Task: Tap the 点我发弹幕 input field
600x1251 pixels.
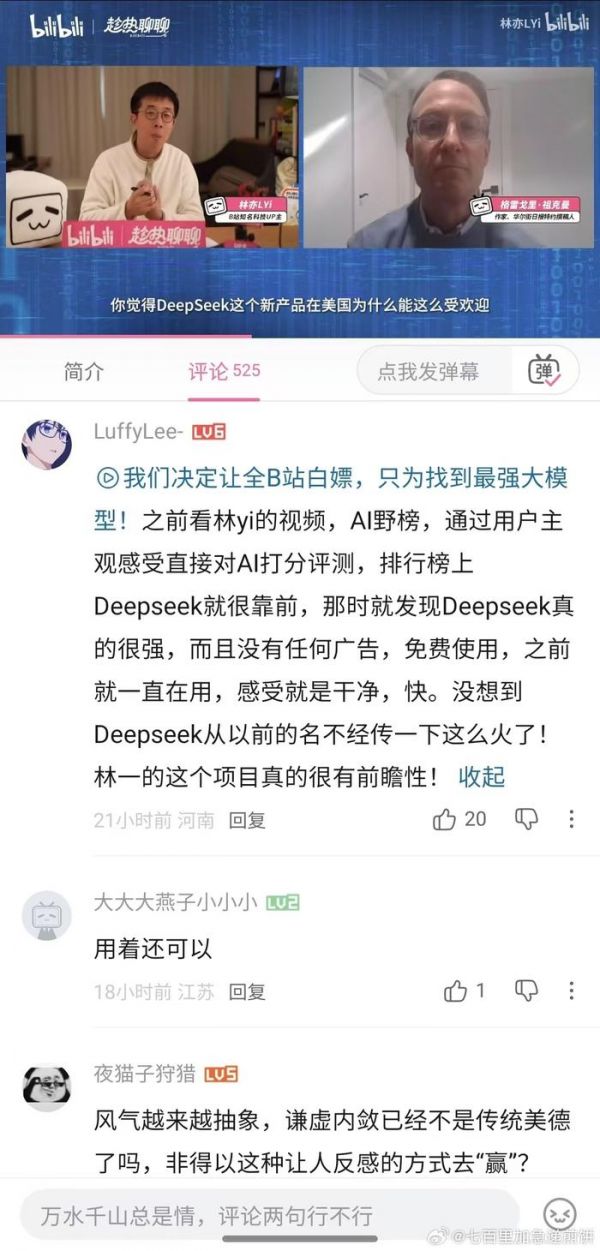Action: tap(430, 371)
